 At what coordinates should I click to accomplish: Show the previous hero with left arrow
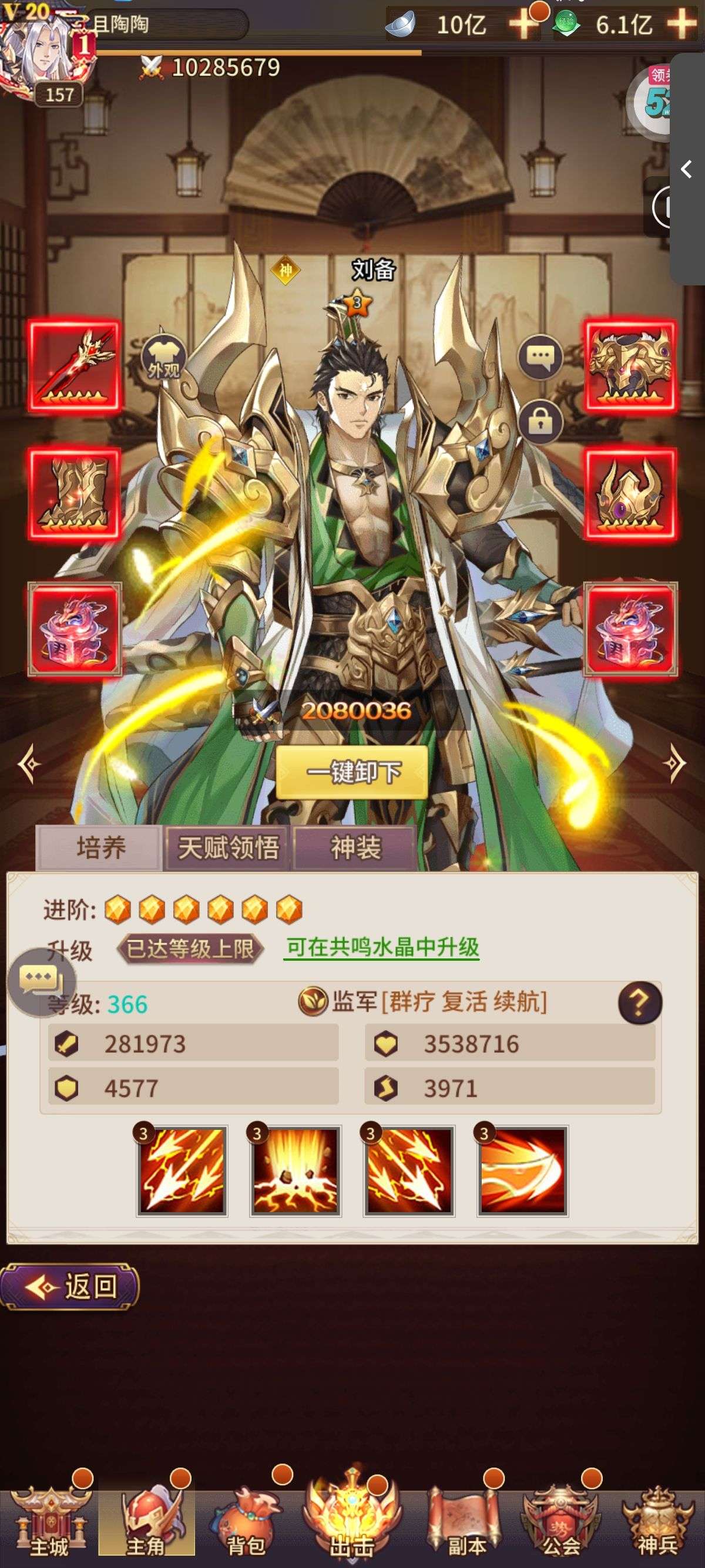pos(29,763)
